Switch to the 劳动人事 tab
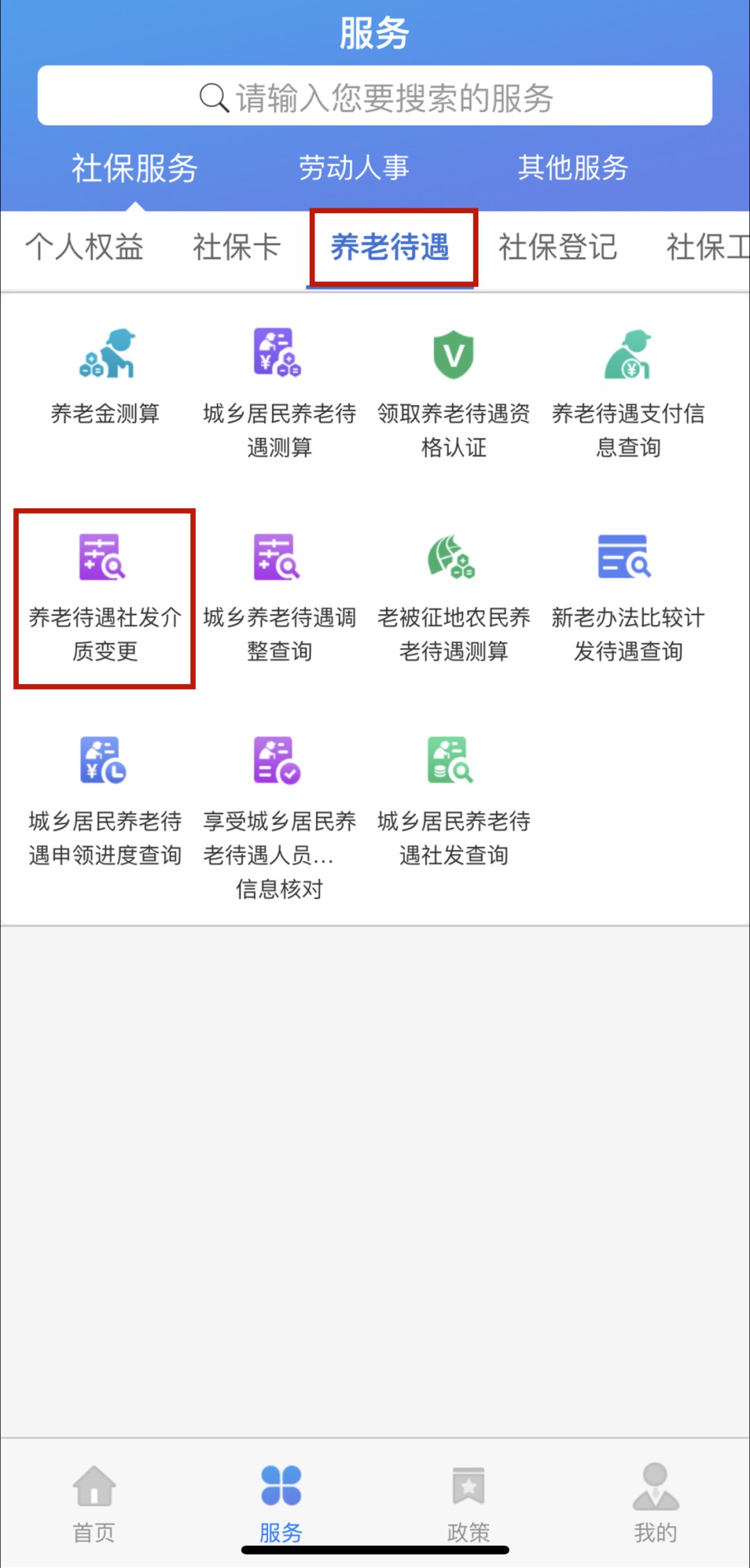This screenshot has height=1568, width=750. coord(353,168)
